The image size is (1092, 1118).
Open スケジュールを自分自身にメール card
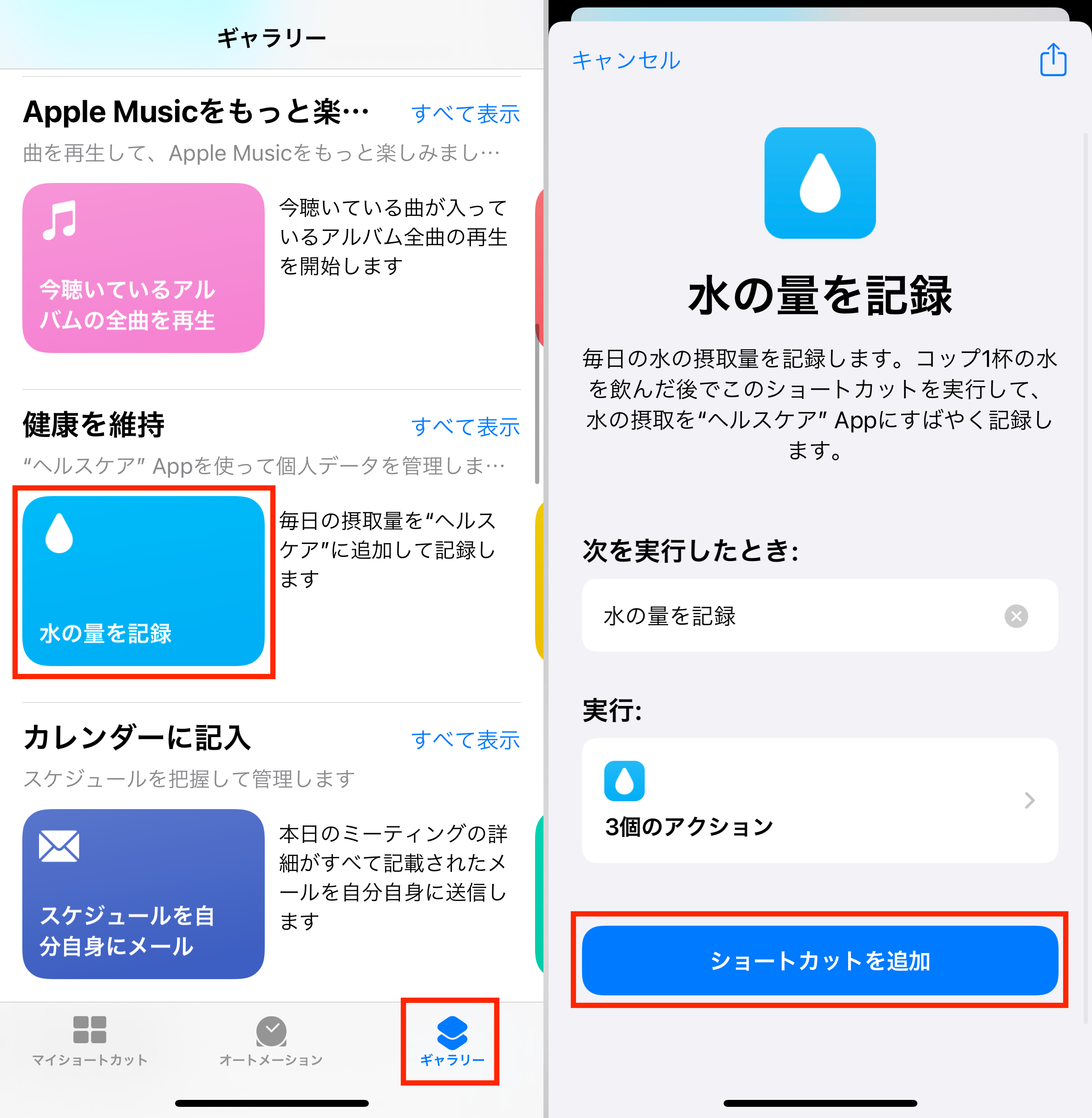click(x=144, y=893)
